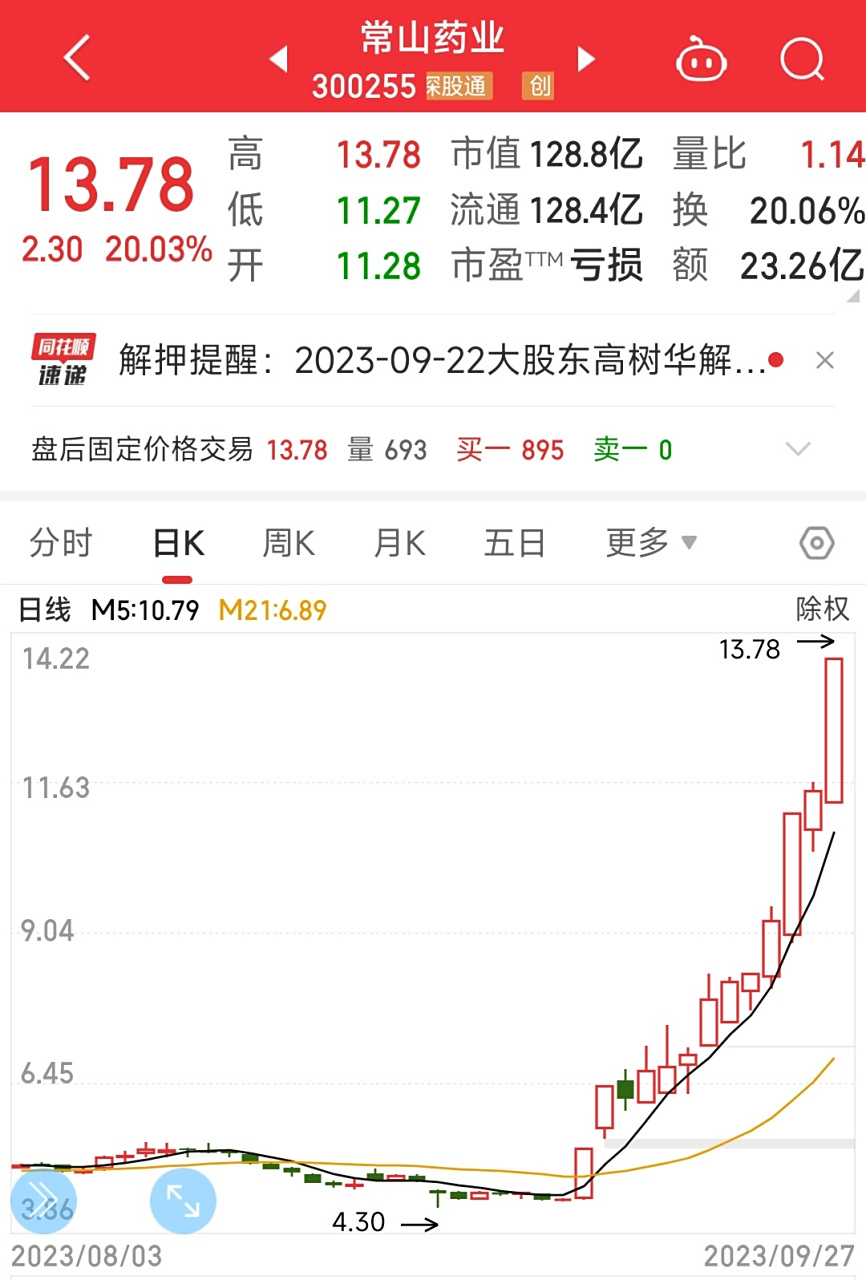Switch to the 周K weekly chart tab
This screenshot has width=866, height=1280.
(x=287, y=542)
